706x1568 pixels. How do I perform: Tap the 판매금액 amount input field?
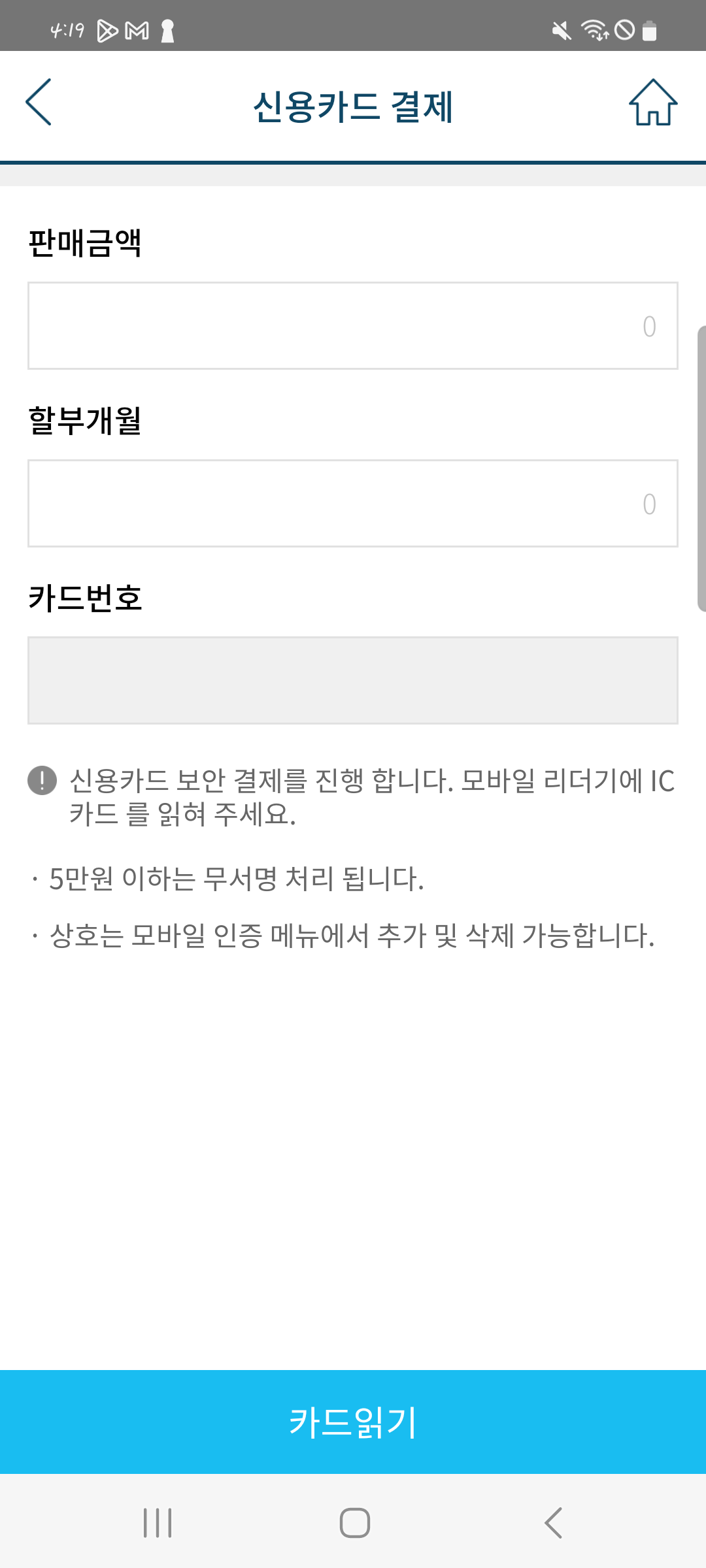[x=352, y=326]
